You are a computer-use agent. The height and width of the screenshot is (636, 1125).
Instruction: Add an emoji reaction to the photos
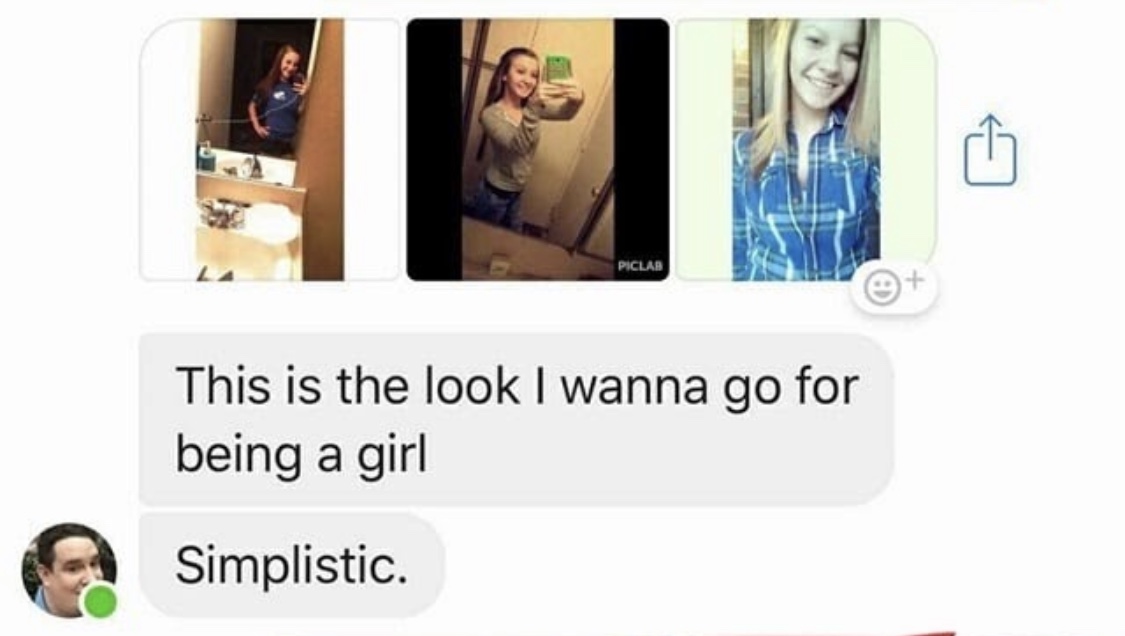[x=893, y=287]
